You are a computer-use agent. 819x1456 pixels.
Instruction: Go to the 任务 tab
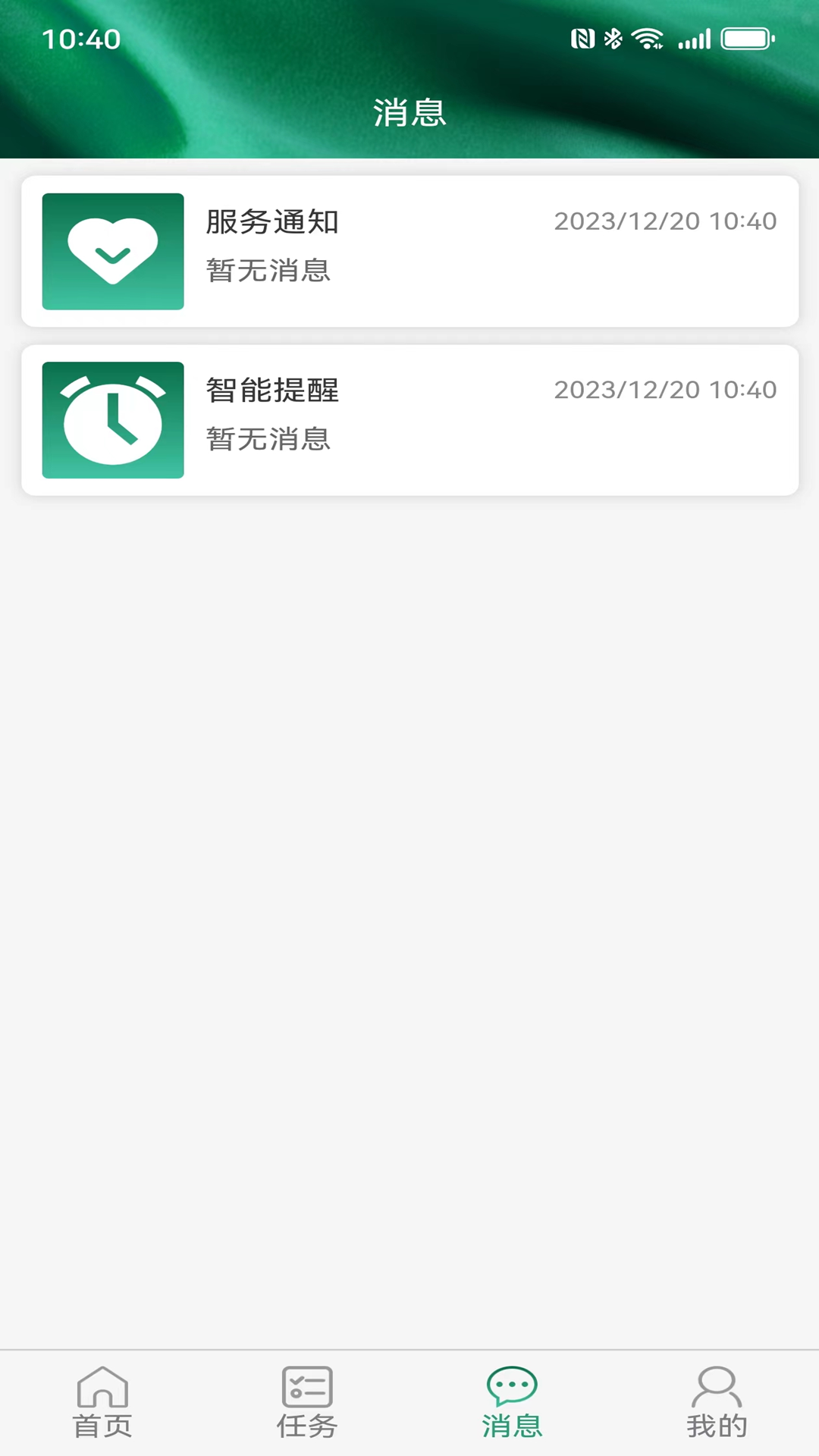click(x=307, y=1402)
